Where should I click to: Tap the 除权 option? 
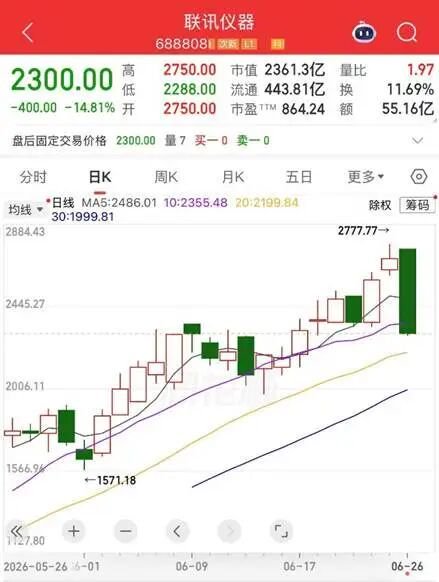click(x=380, y=205)
